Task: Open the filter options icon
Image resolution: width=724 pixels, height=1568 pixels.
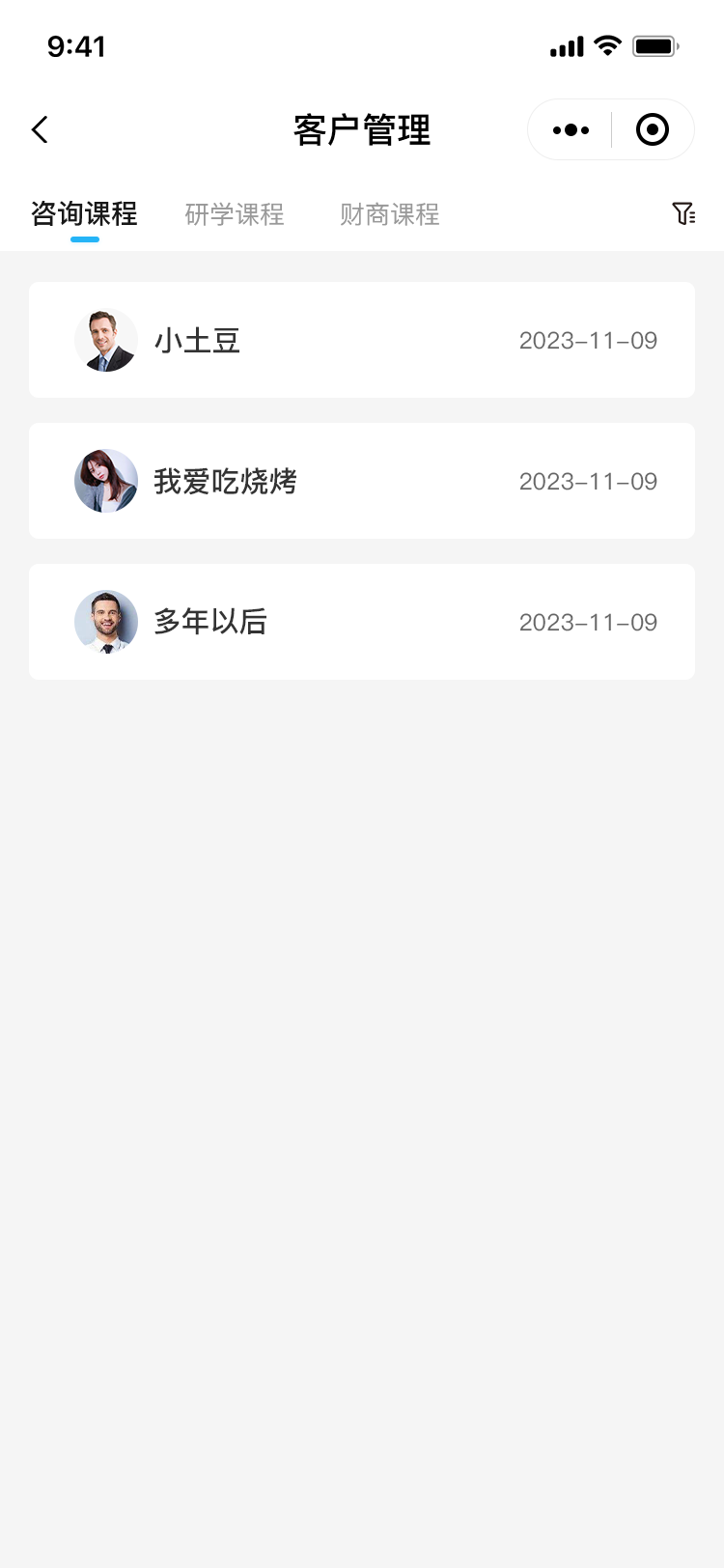Action: 683,213
